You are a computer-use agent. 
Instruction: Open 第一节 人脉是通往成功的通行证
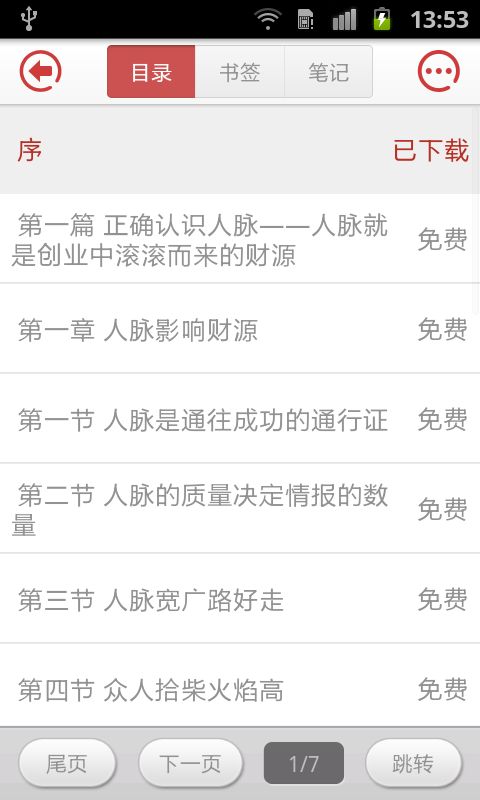[240, 418]
